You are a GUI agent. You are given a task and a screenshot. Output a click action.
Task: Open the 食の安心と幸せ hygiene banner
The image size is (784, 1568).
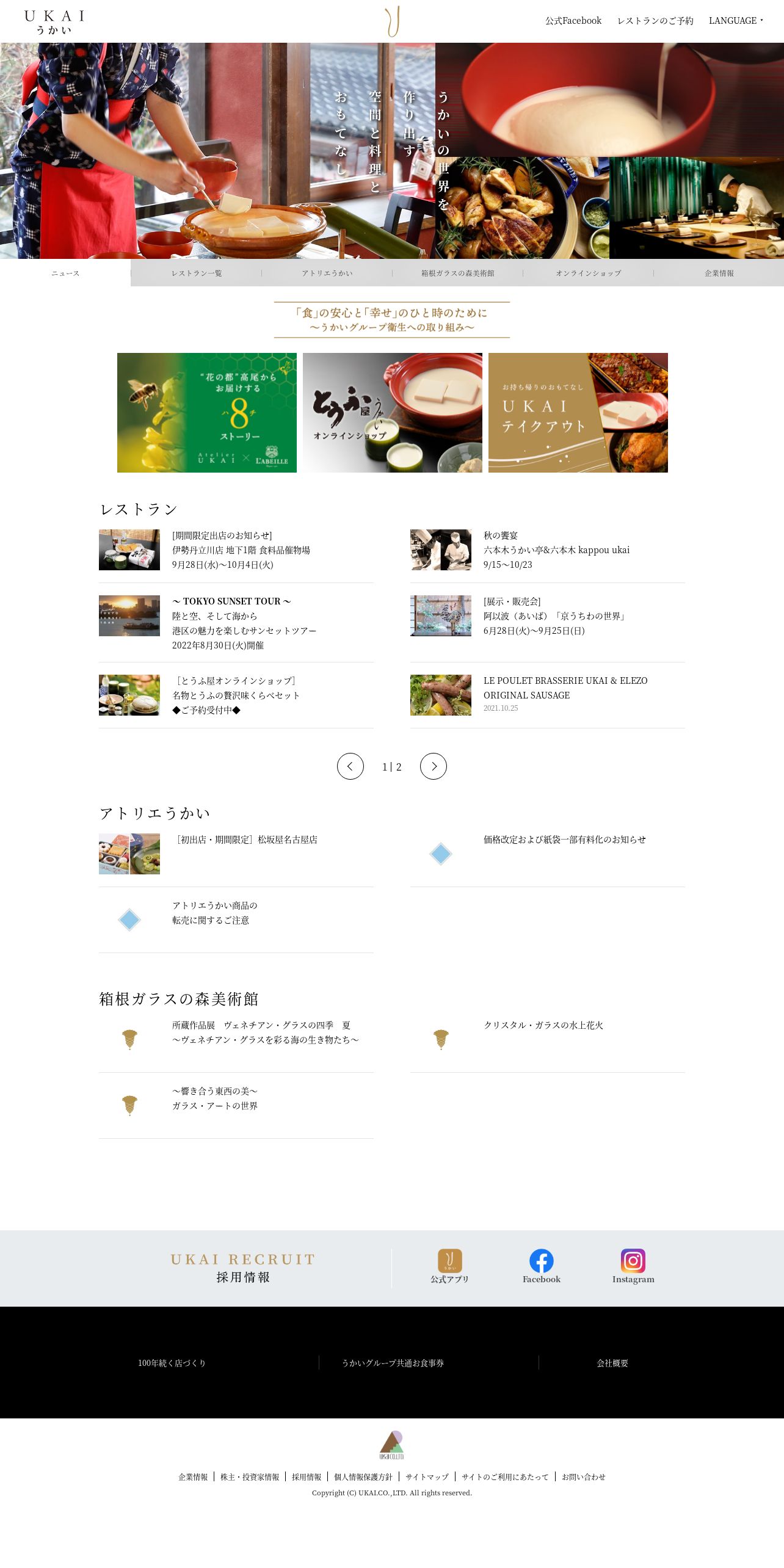[391, 319]
